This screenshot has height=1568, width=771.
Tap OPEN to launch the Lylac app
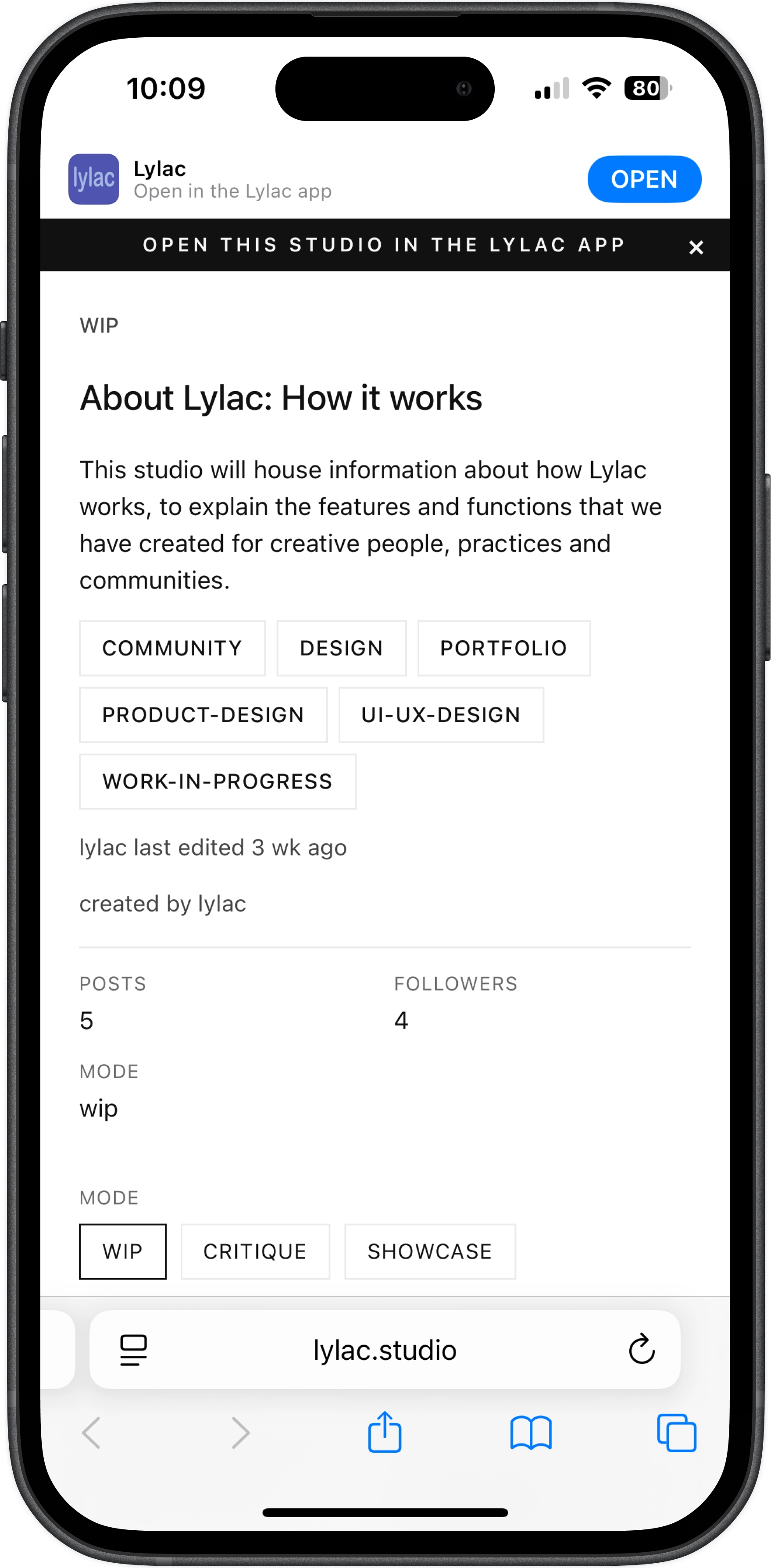[x=644, y=179]
